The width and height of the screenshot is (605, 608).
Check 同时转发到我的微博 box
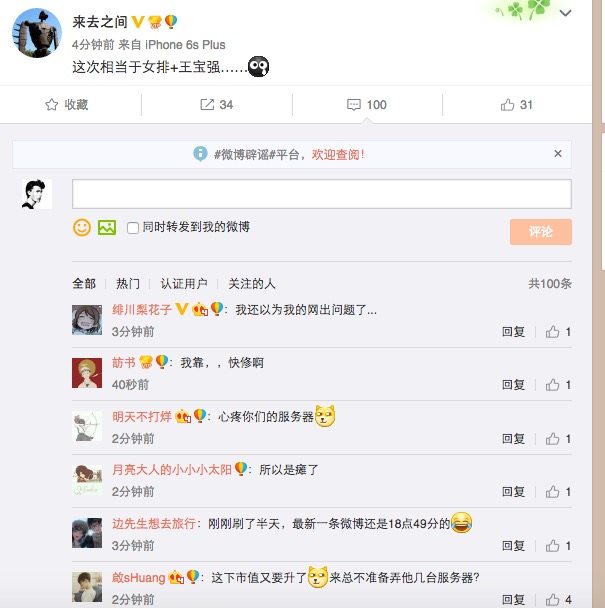133,228
